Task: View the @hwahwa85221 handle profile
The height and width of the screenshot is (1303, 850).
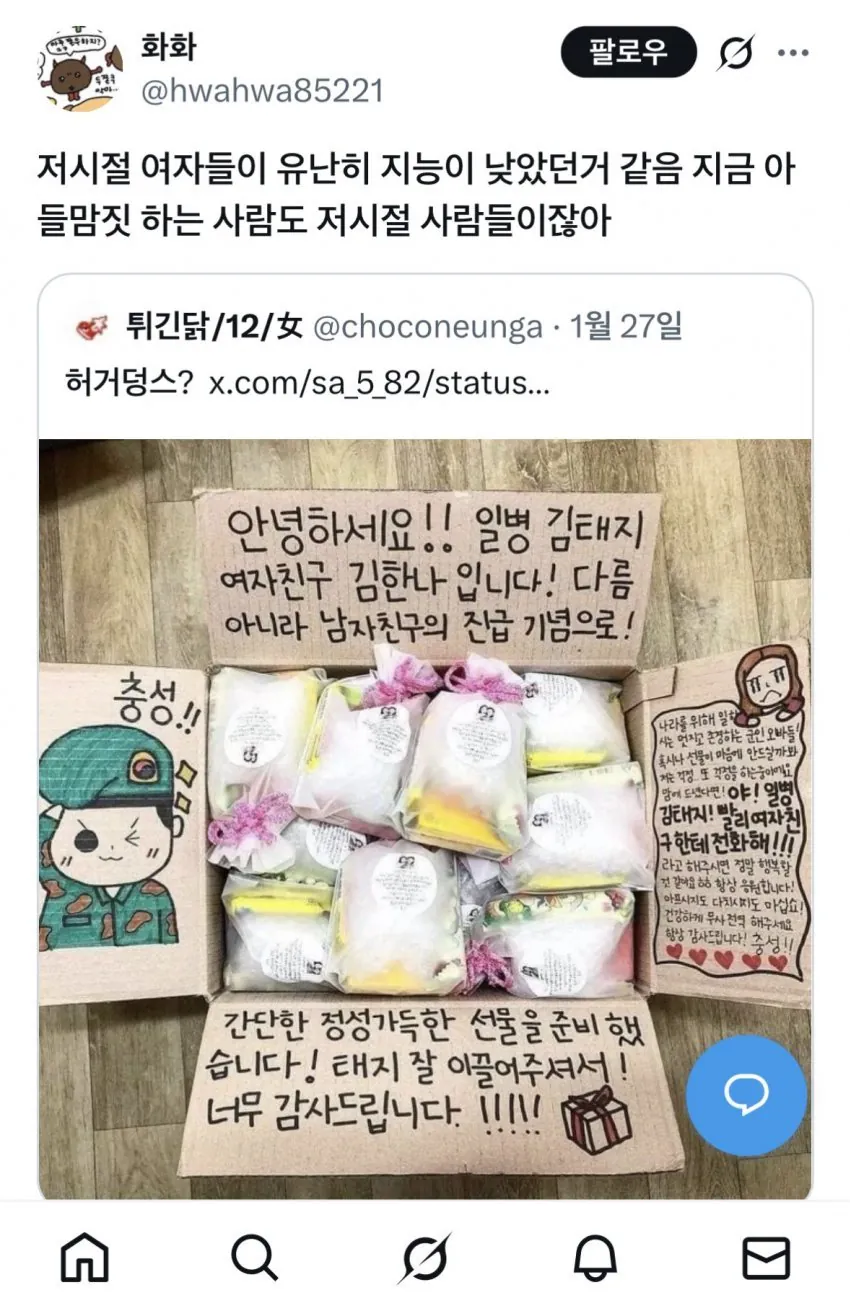Action: pos(262,92)
